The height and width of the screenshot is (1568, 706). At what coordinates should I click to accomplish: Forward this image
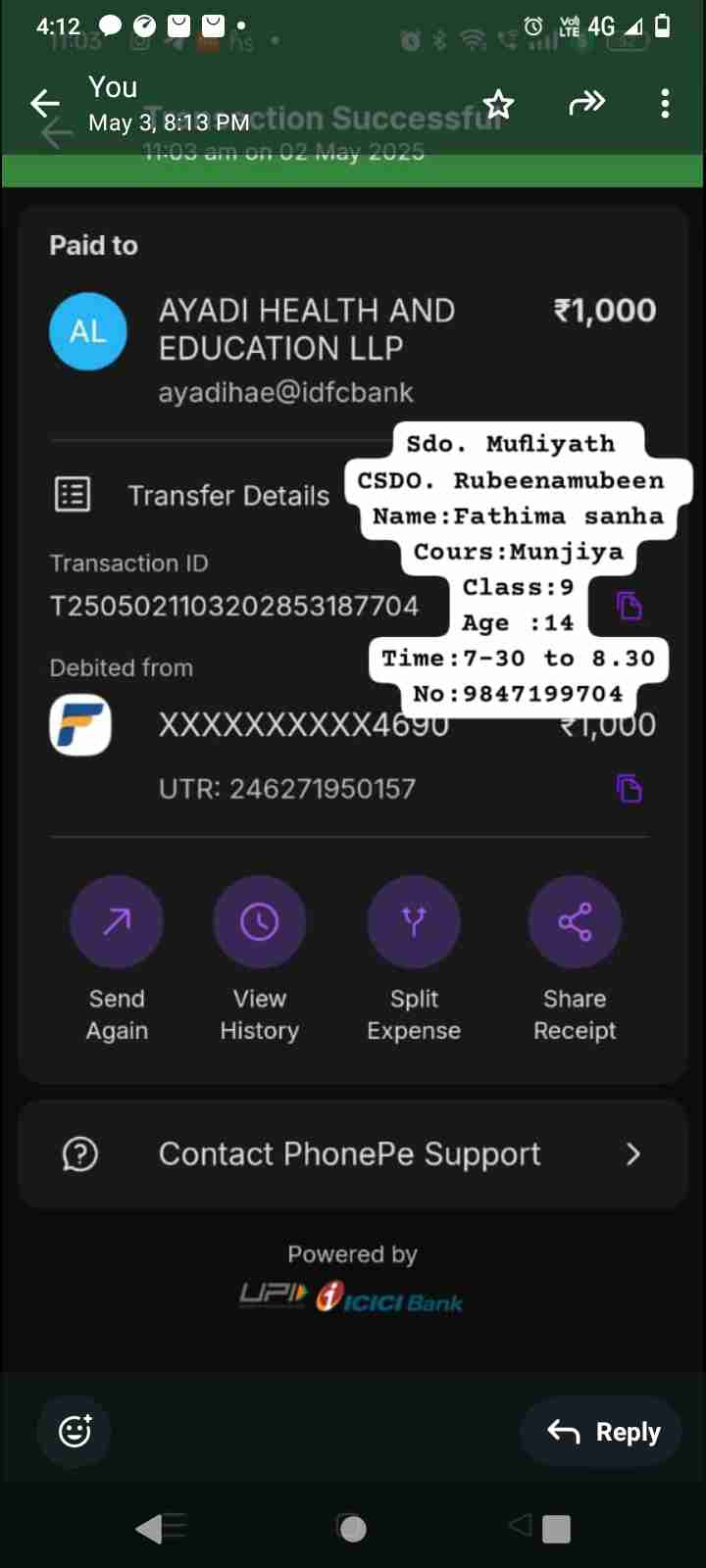[586, 103]
